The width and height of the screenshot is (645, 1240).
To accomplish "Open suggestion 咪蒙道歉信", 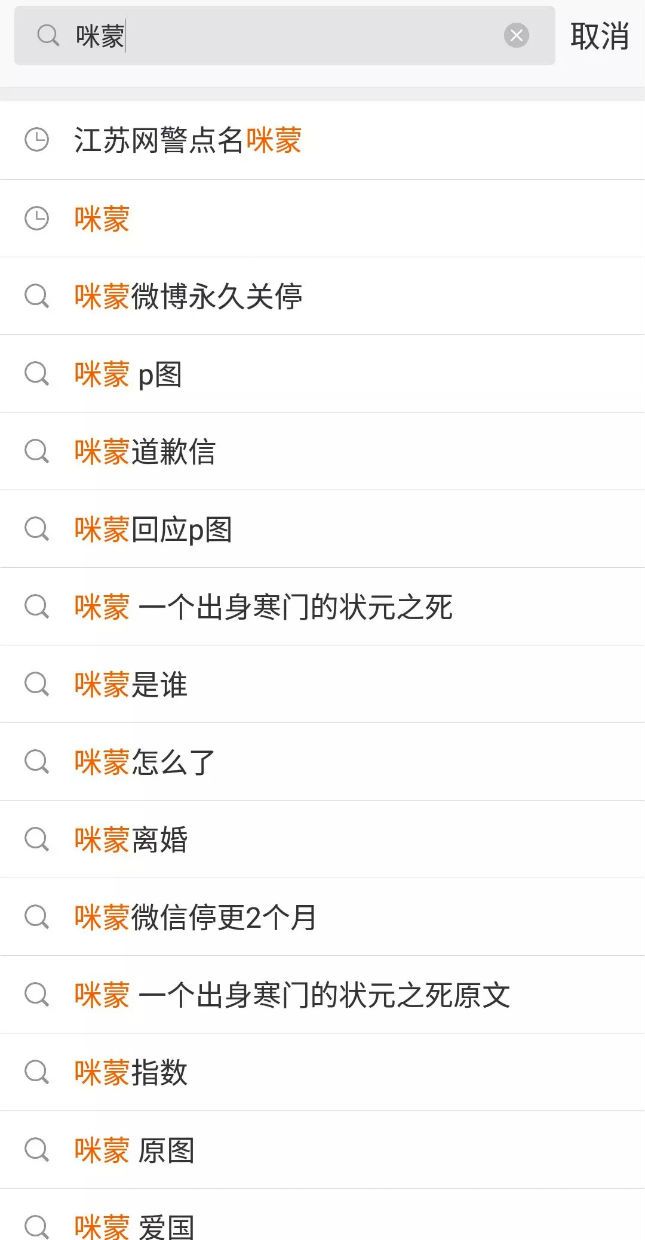I will pyautogui.click(x=322, y=451).
